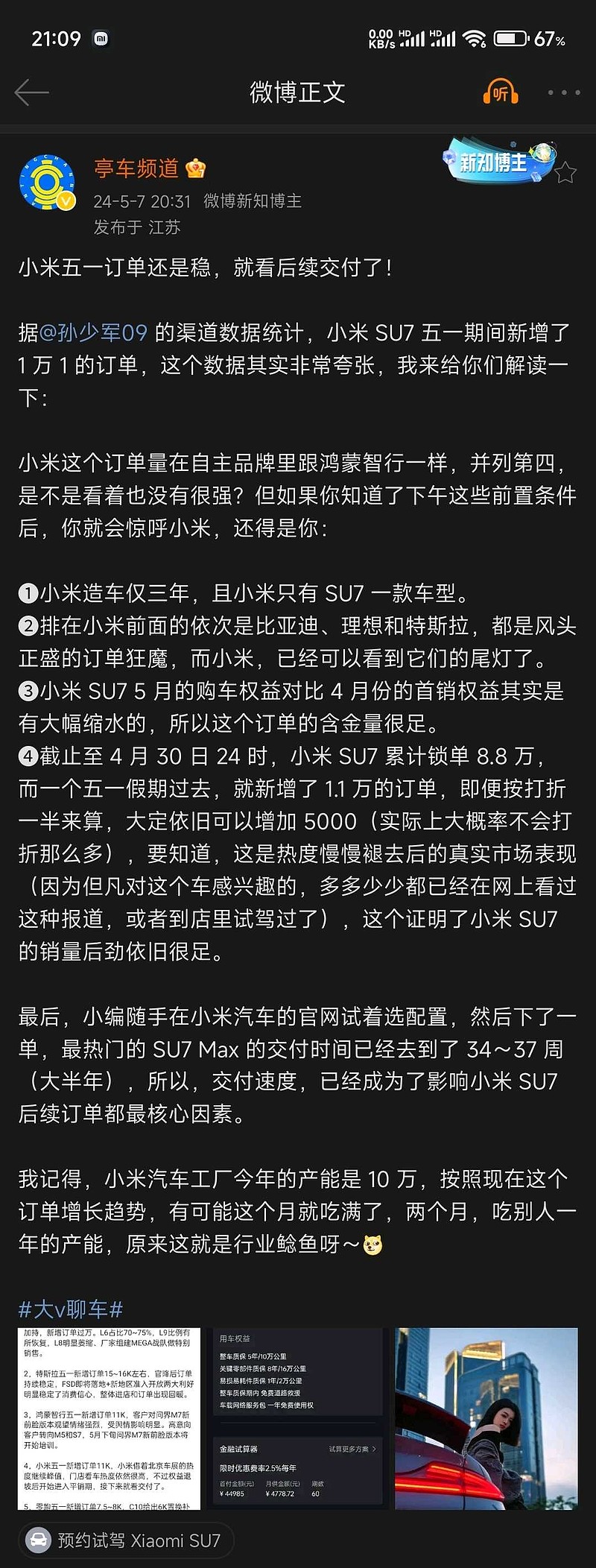The height and width of the screenshot is (1568, 596).
Task: Open the #大v聊车# hashtag
Action: tap(70, 1309)
